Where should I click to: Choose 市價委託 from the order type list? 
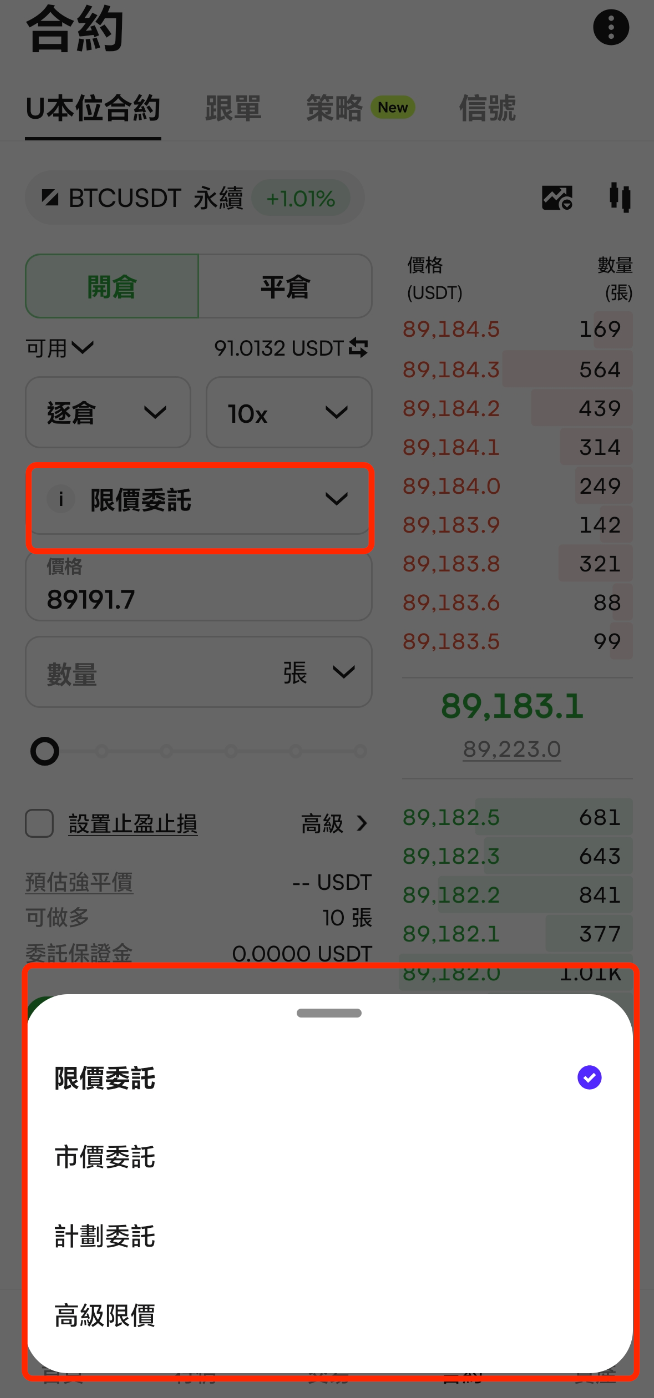coord(105,1157)
